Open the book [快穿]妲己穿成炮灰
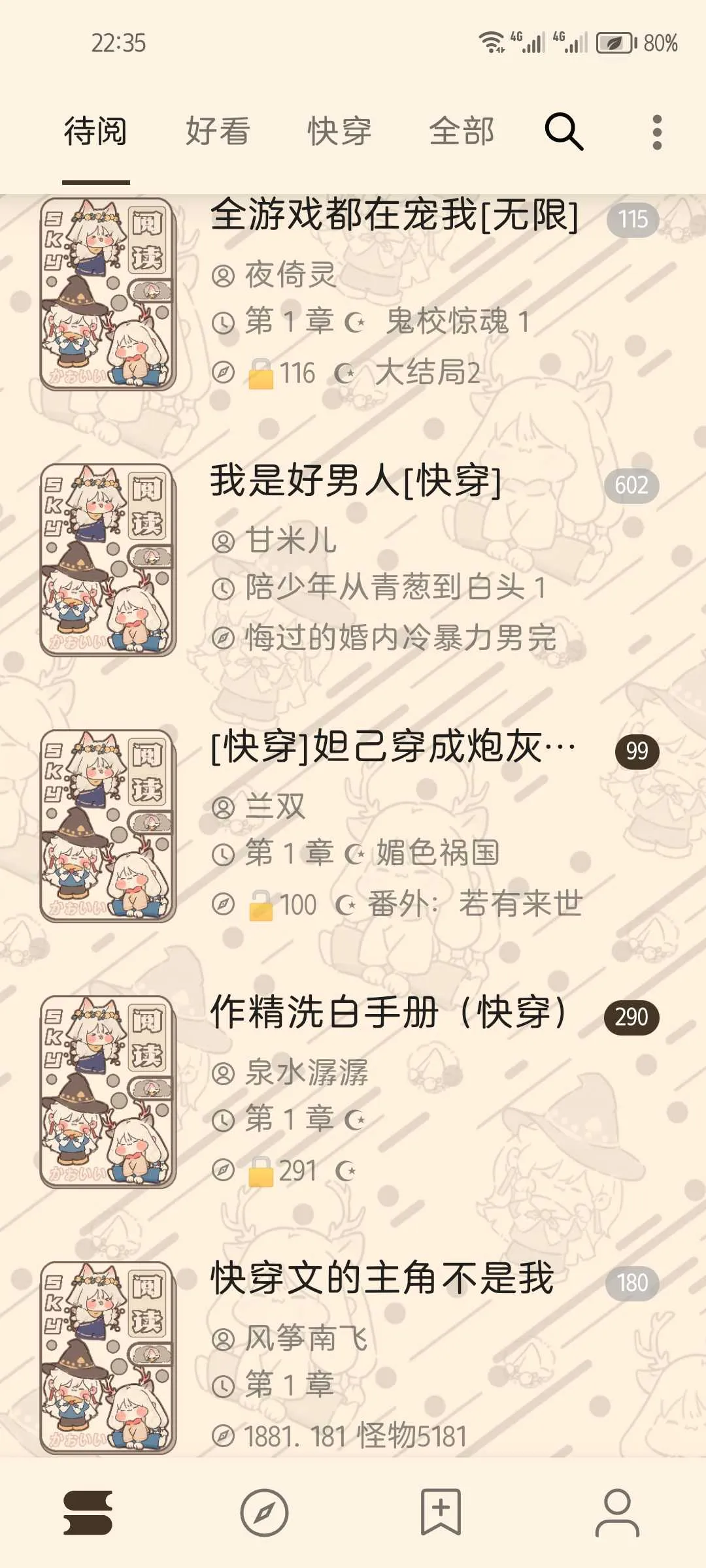This screenshot has height=1568, width=706. (x=392, y=747)
